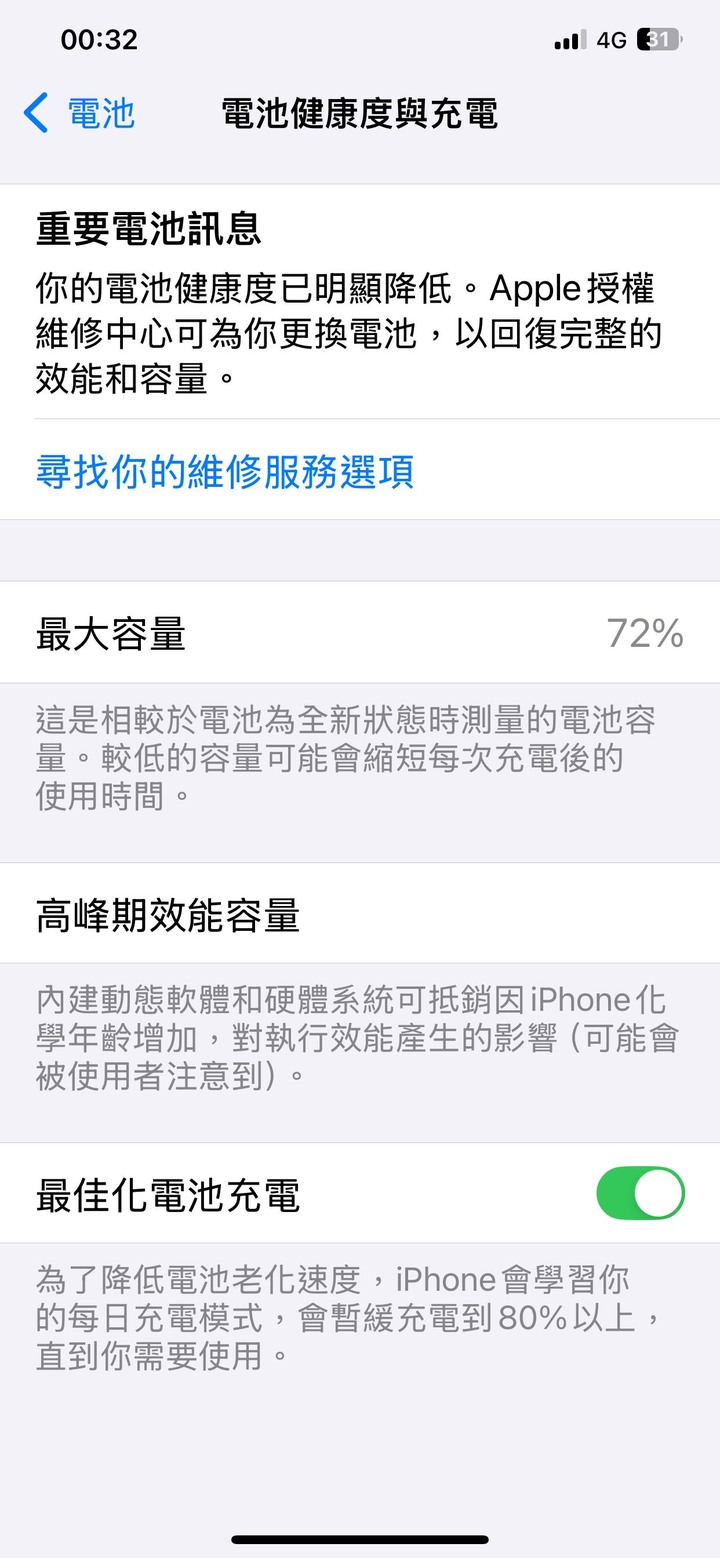Go back to the 電池 settings page
720x1558 pixels.
point(79,113)
